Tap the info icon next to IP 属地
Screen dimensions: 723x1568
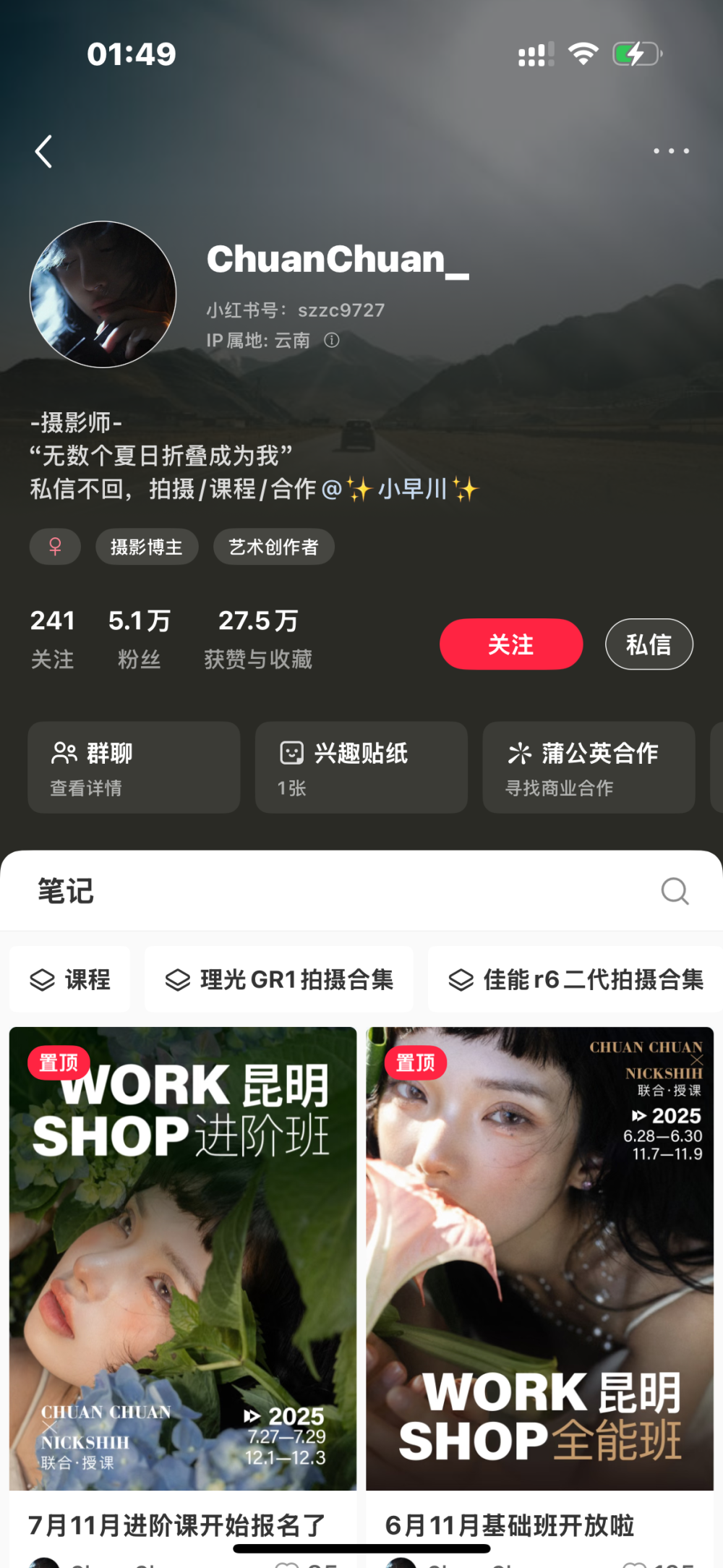pos(333,340)
